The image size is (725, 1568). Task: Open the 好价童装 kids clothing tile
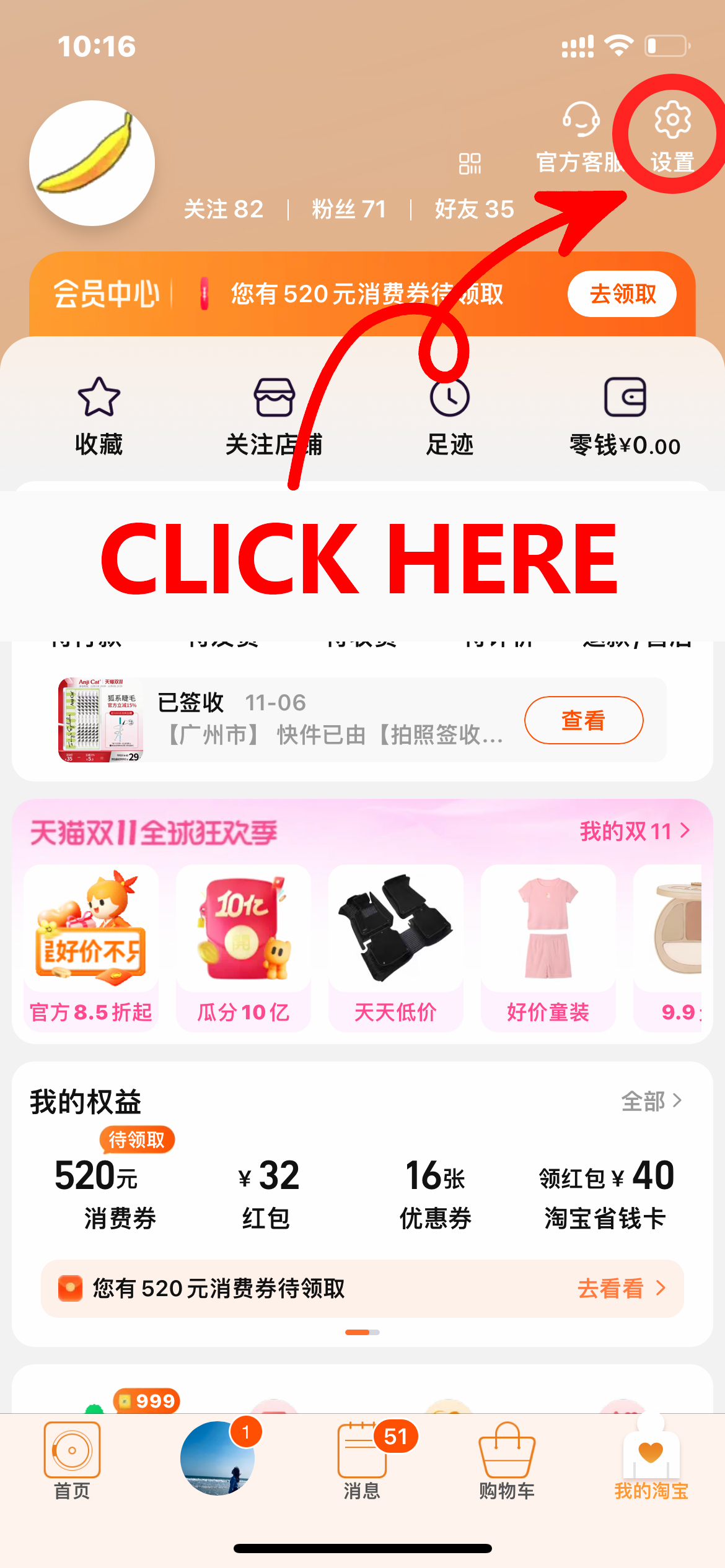(548, 947)
